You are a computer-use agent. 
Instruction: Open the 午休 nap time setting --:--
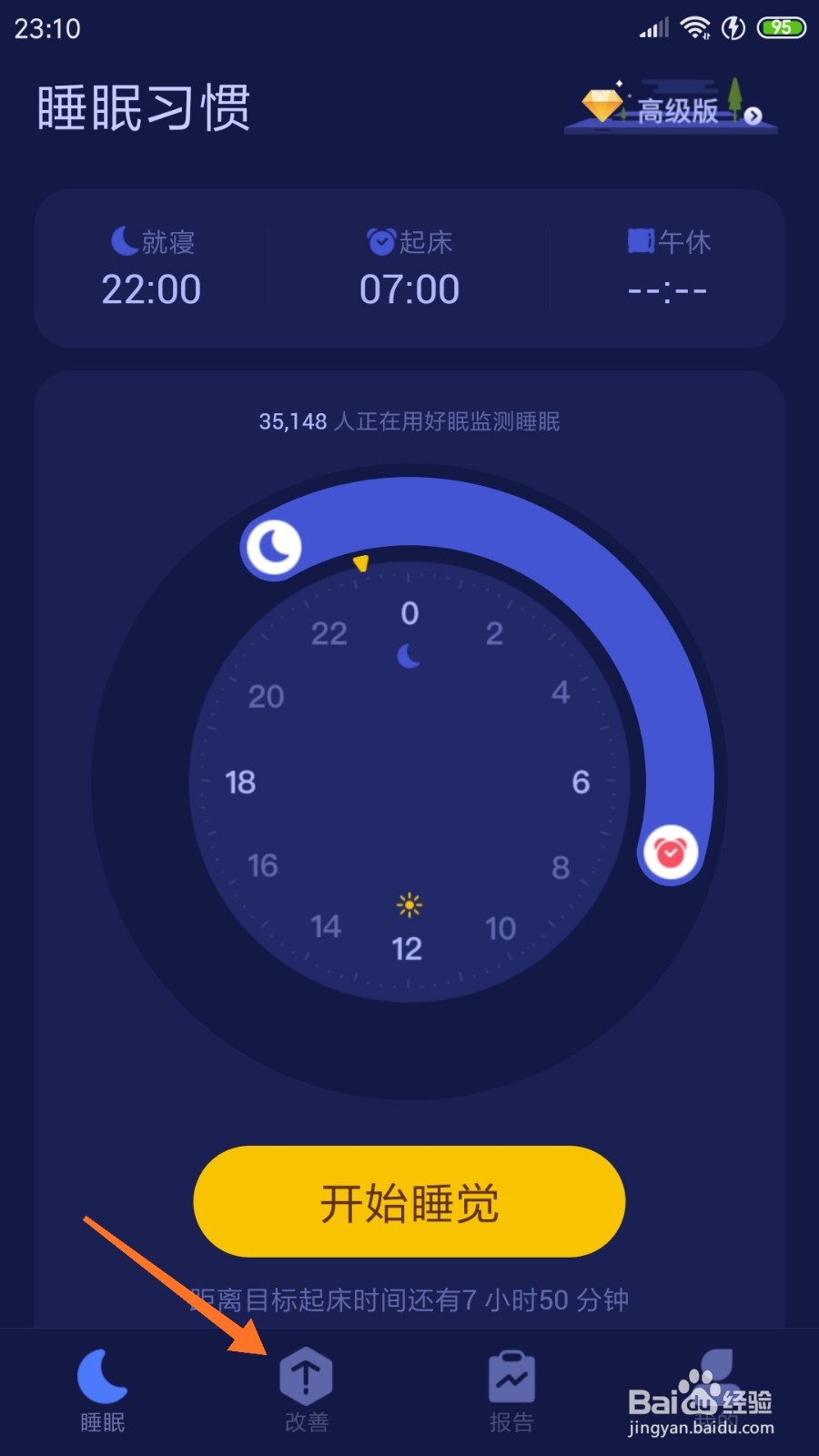point(669,289)
